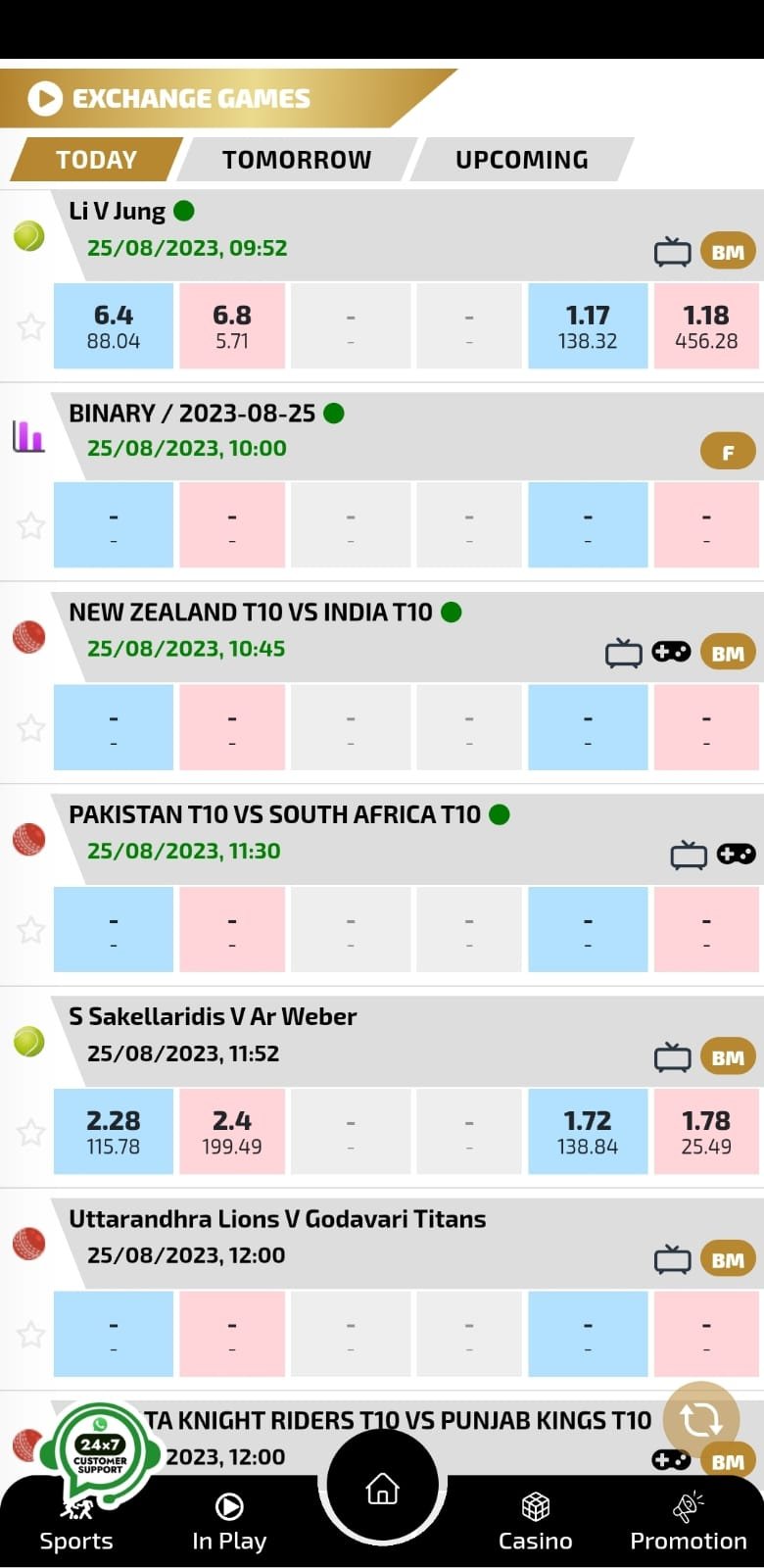Open New Zealand T10 vs India T10
The image size is (764, 1568).
[251, 612]
